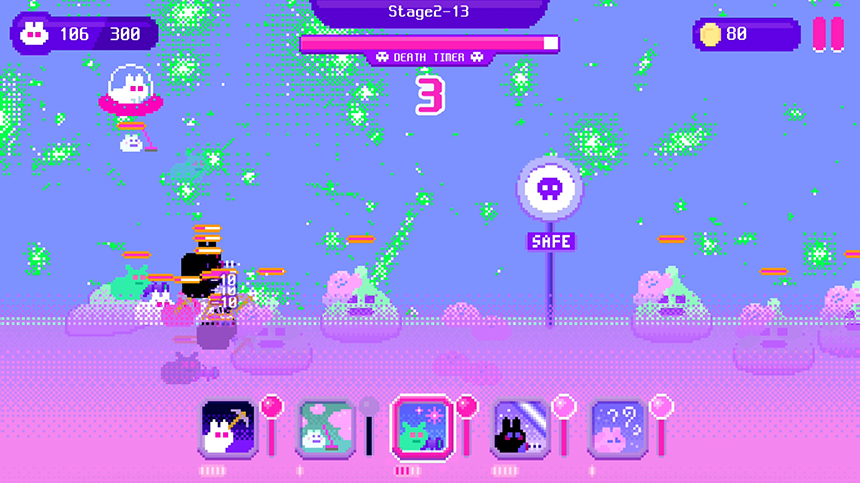Select the green monster sparkle card
Viewport: 860px width, 483px height.
tap(422, 428)
